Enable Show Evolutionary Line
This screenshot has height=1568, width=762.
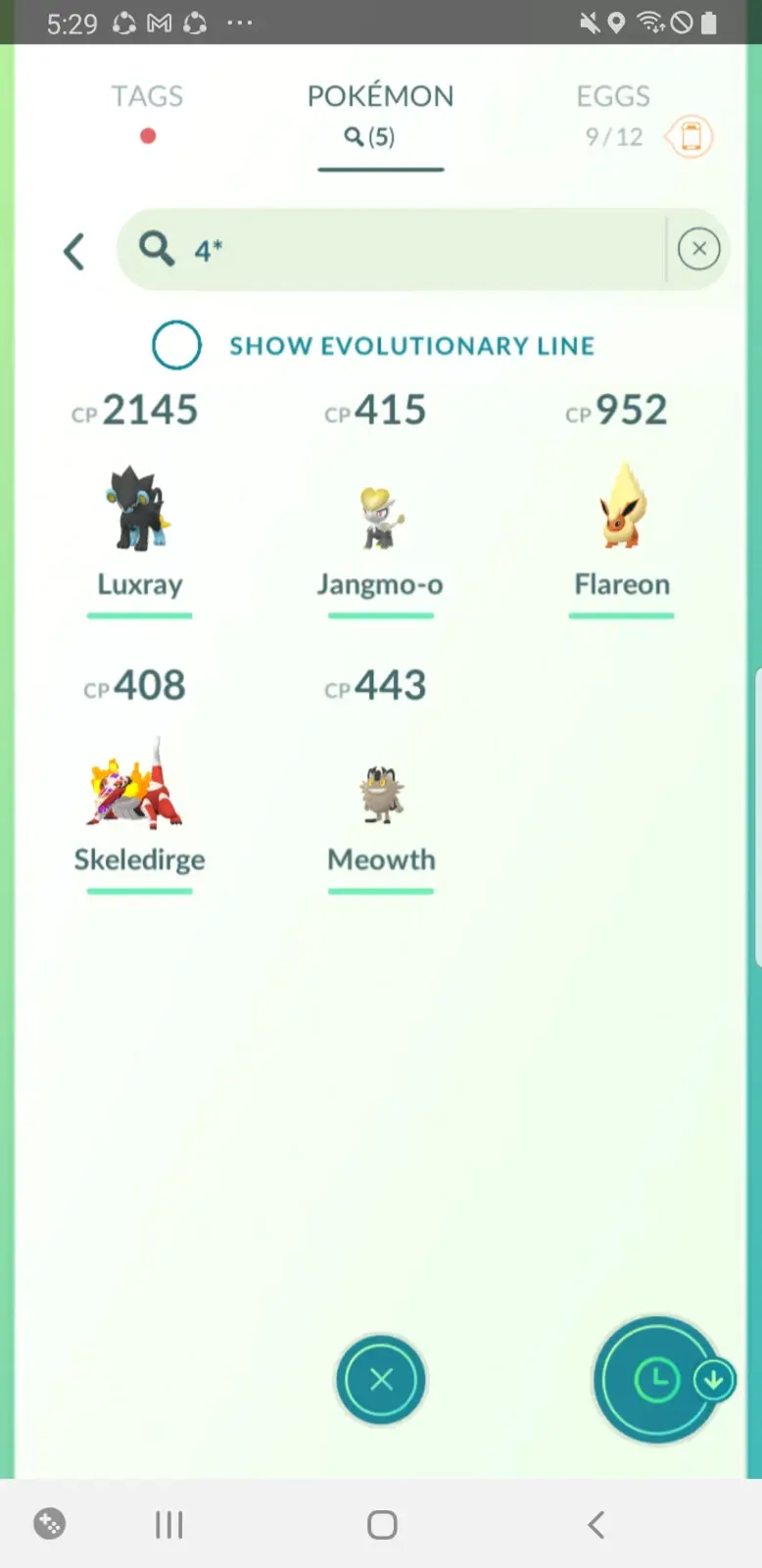coord(177,345)
